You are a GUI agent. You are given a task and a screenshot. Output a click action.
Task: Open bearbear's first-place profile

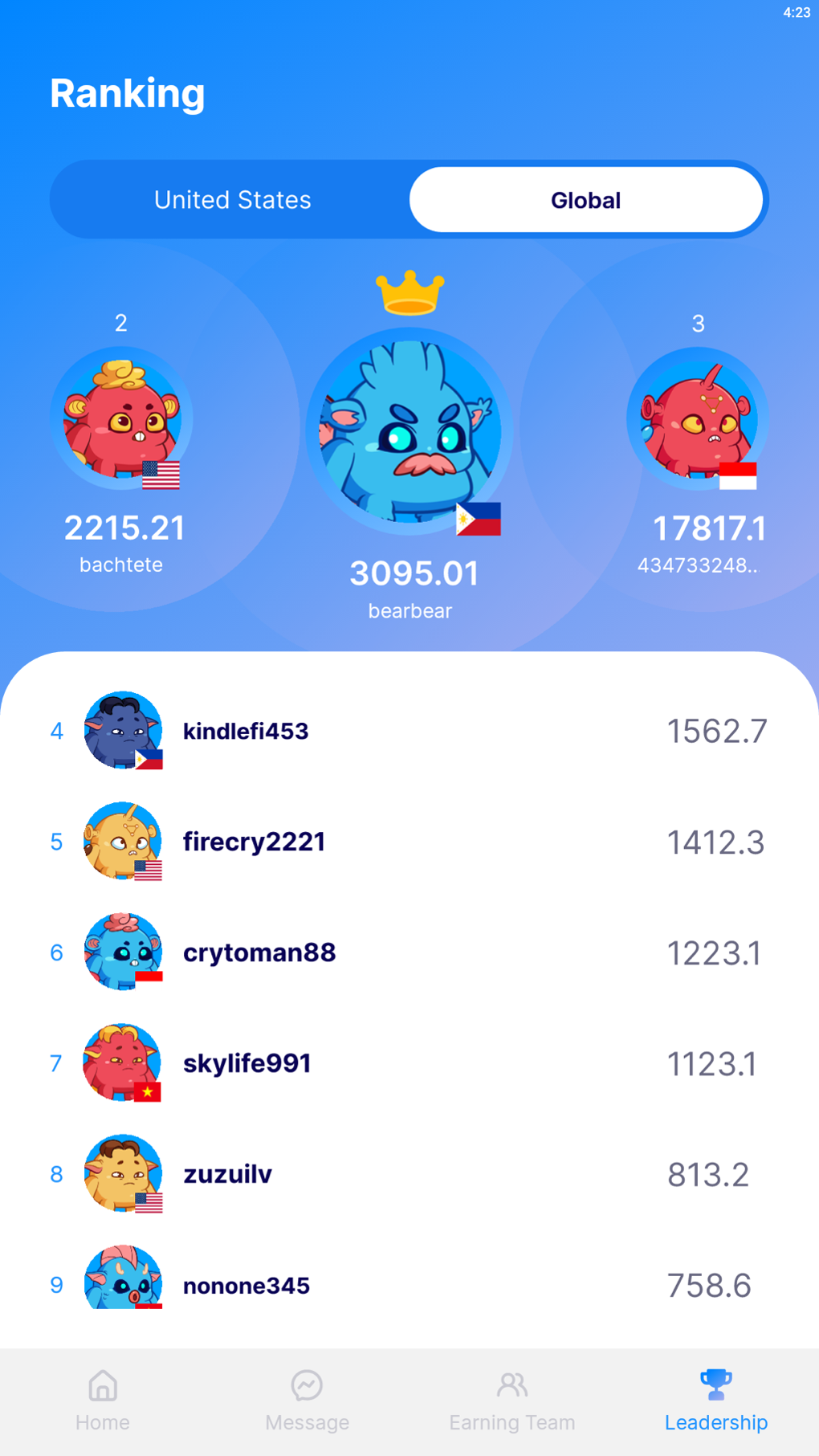pos(409,431)
